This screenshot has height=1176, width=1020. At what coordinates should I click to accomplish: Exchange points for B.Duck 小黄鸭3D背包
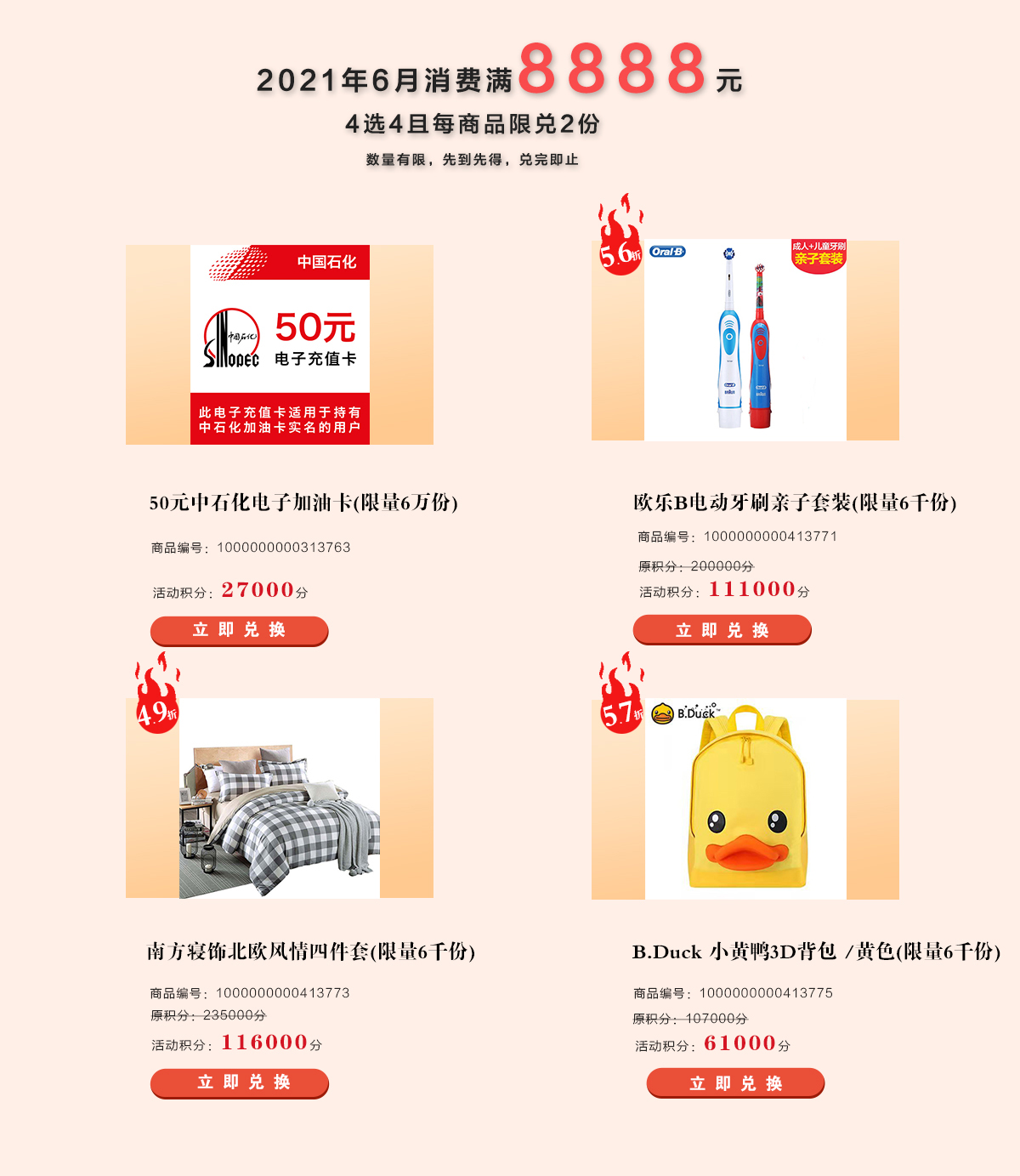coord(735,1083)
